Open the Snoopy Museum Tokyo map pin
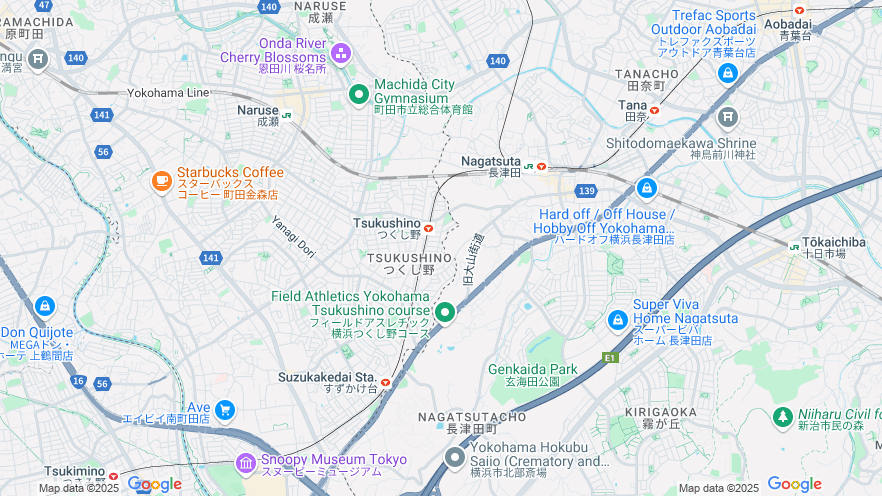Viewport: 882px width, 496px height. [246, 464]
